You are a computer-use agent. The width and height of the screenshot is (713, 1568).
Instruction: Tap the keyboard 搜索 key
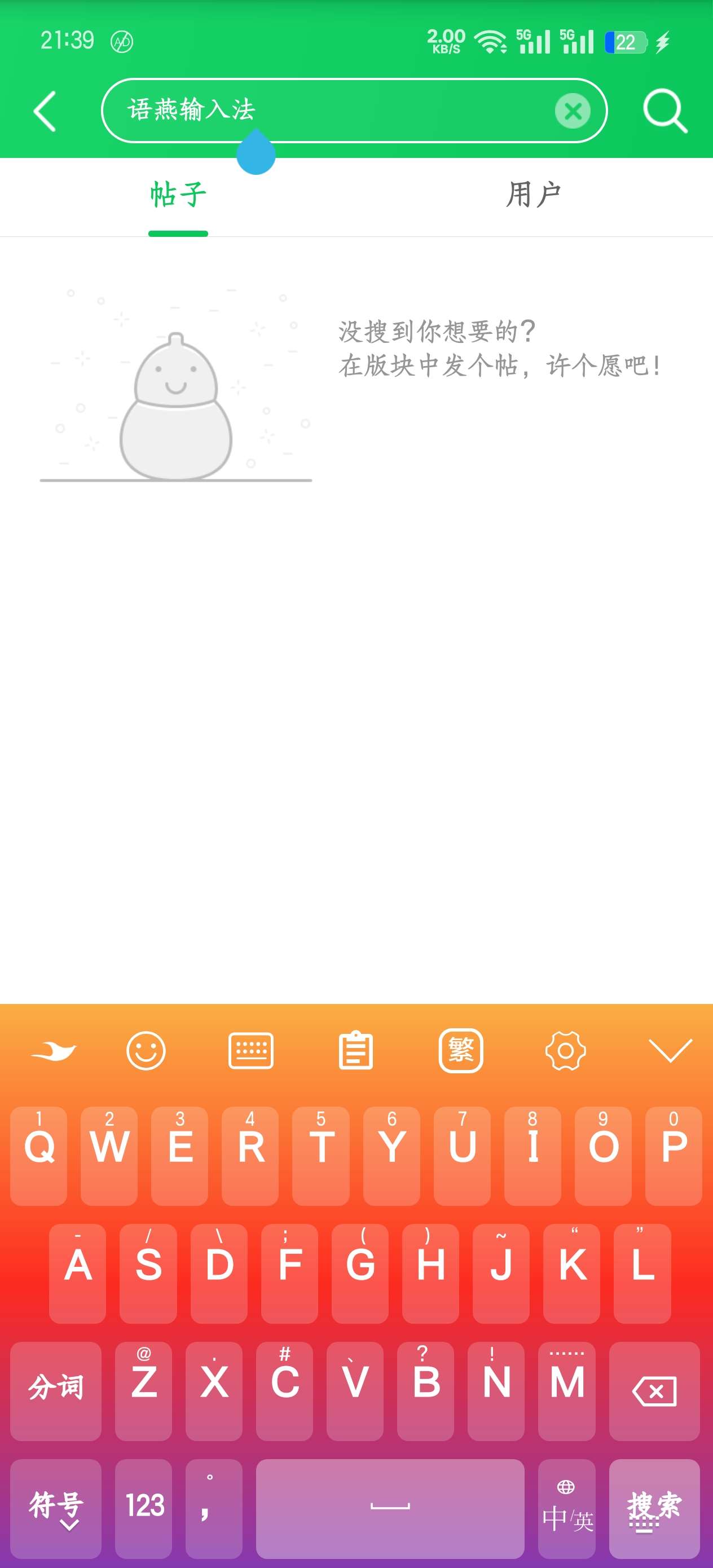[654, 1508]
